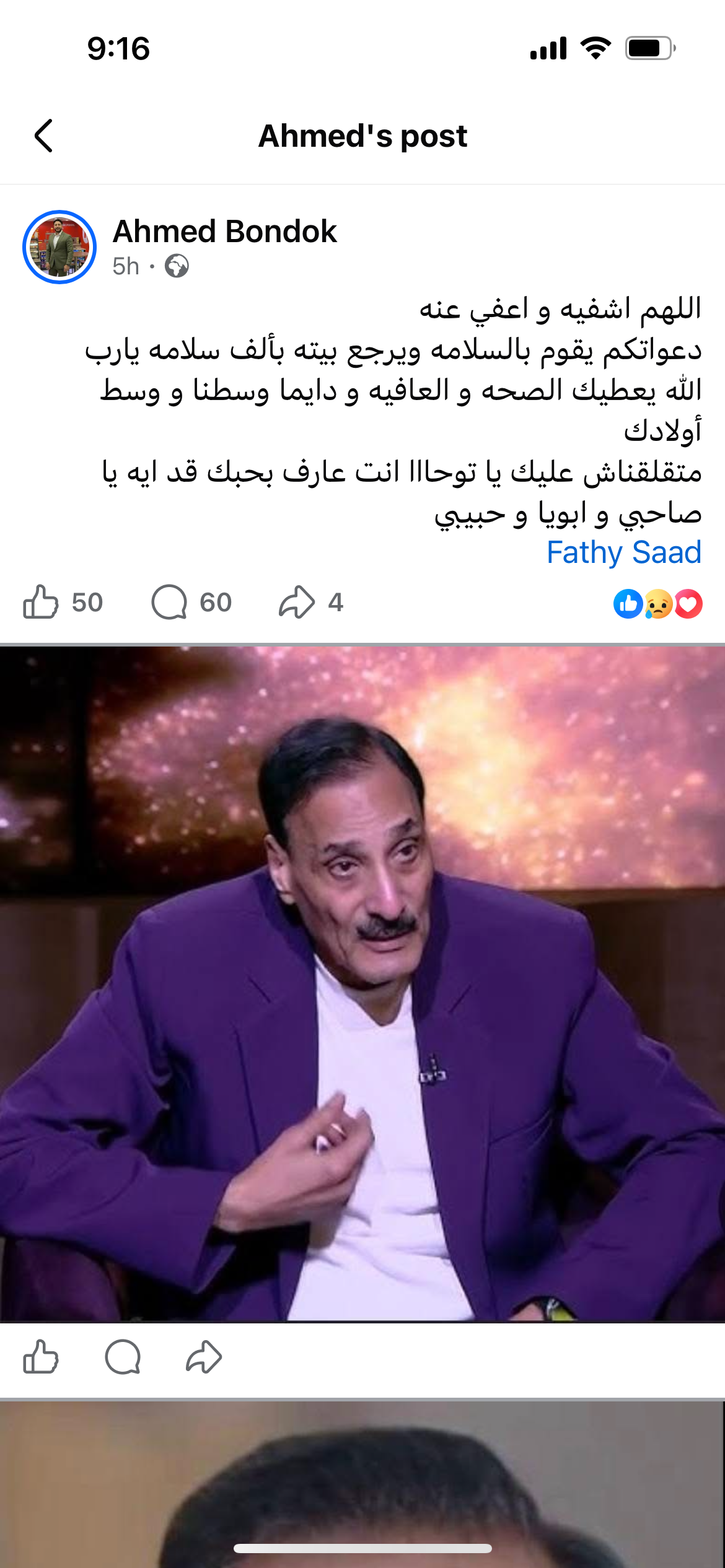
Task: Go back from Ahmed's post
Action: (x=43, y=136)
